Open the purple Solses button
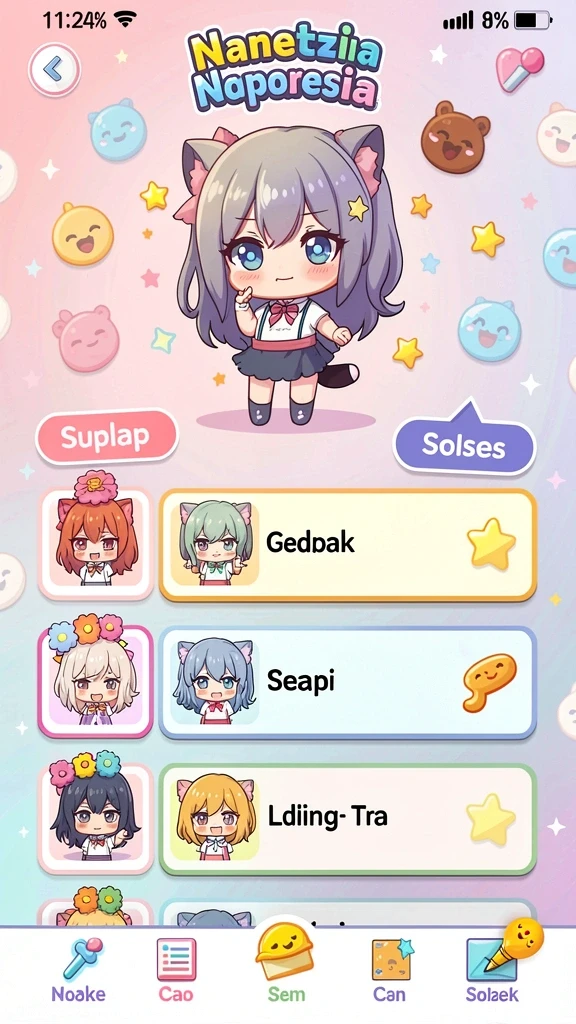This screenshot has width=576, height=1024. click(x=464, y=445)
